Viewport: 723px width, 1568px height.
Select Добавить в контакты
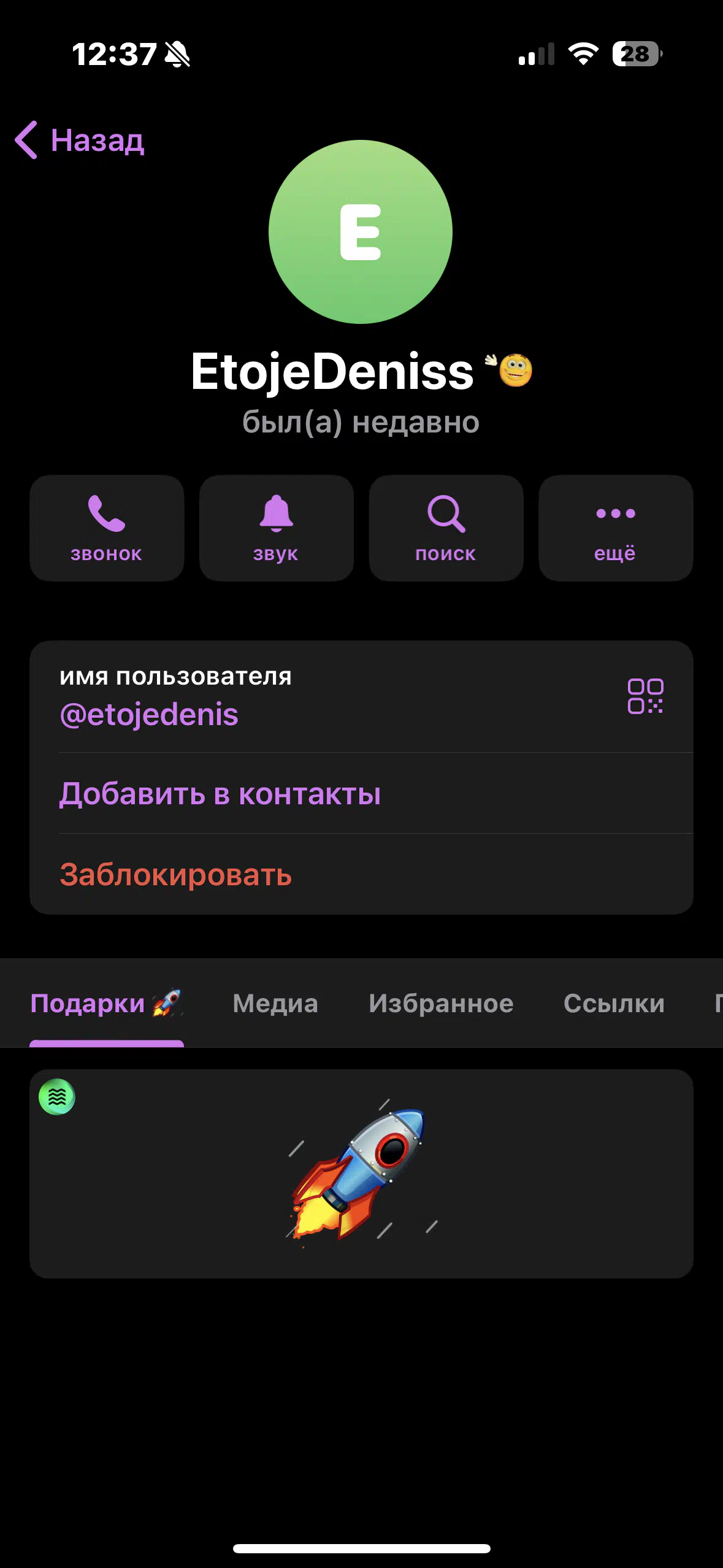tap(361, 793)
